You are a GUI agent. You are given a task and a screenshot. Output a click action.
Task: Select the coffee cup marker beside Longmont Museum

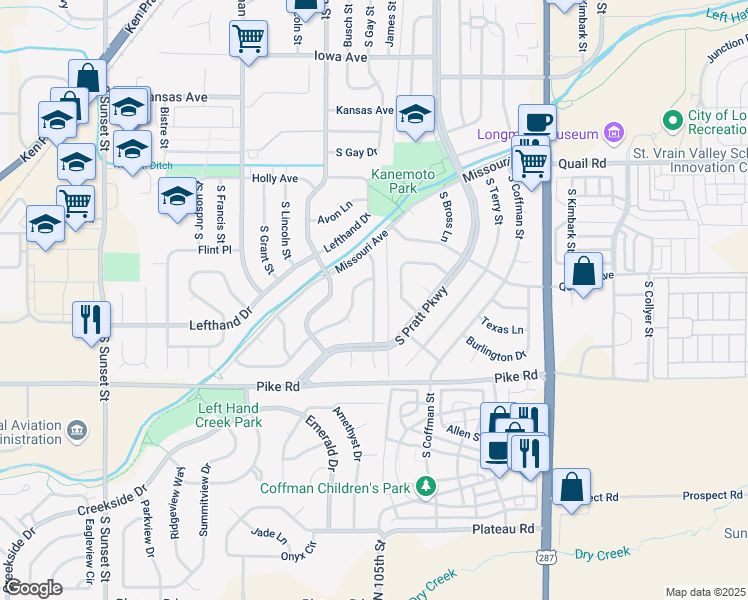537,120
